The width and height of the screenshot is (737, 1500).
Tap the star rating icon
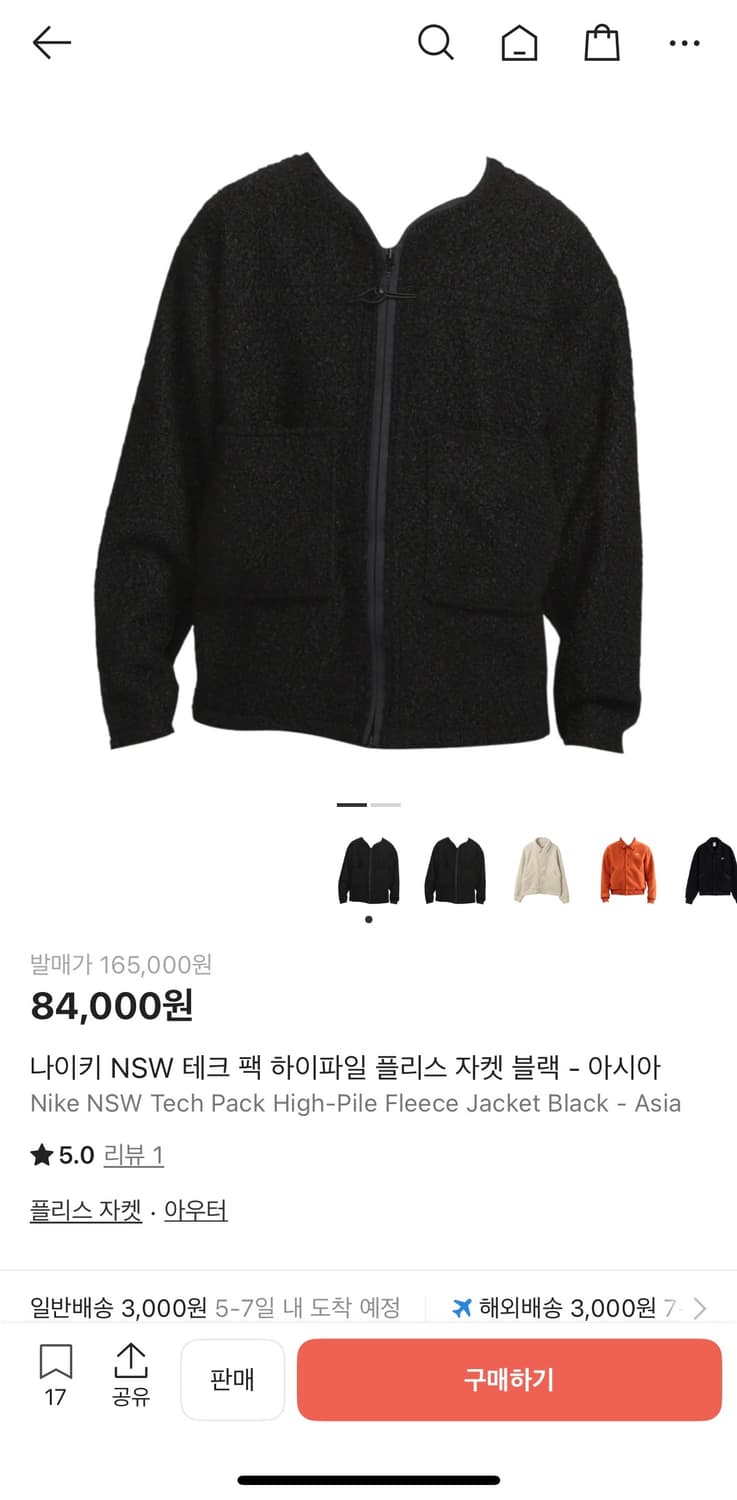[x=38, y=1155]
